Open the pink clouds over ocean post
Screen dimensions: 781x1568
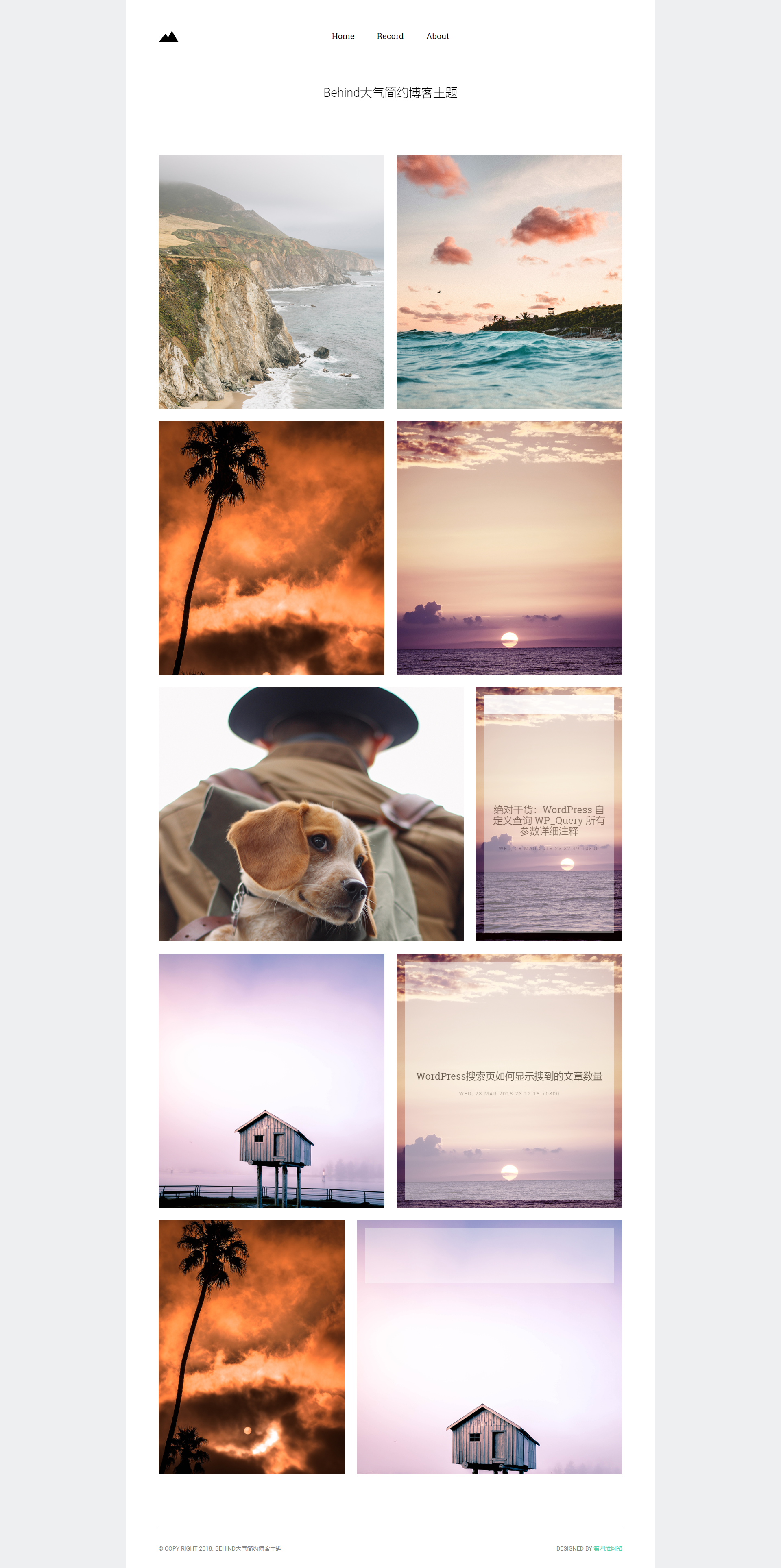pos(509,281)
